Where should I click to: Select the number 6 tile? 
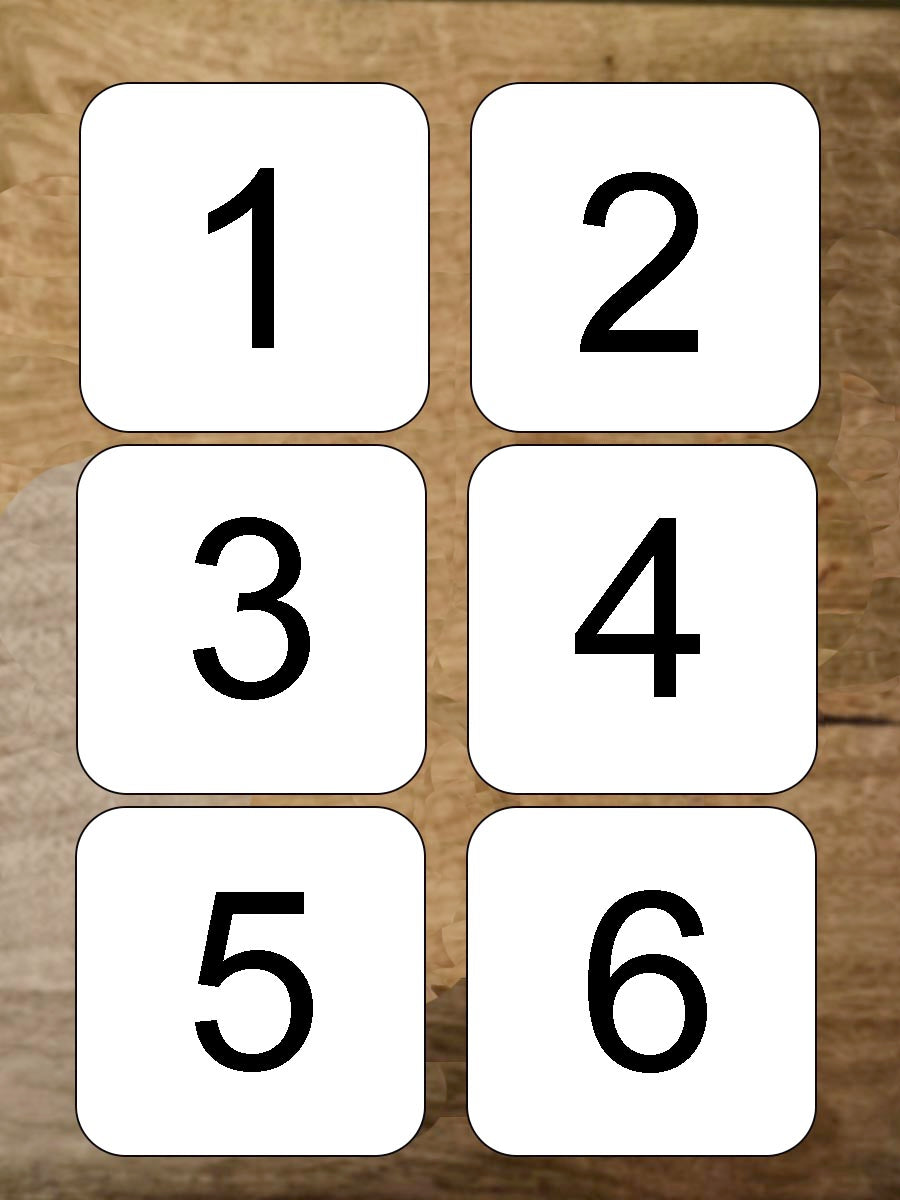click(x=641, y=981)
